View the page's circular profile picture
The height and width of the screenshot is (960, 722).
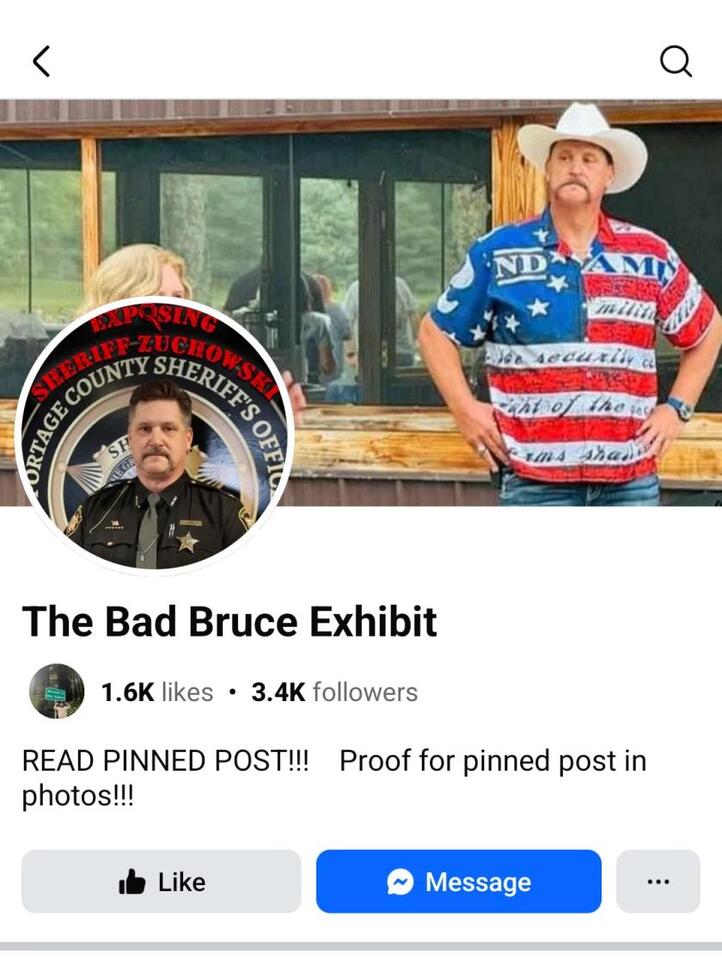[154, 436]
